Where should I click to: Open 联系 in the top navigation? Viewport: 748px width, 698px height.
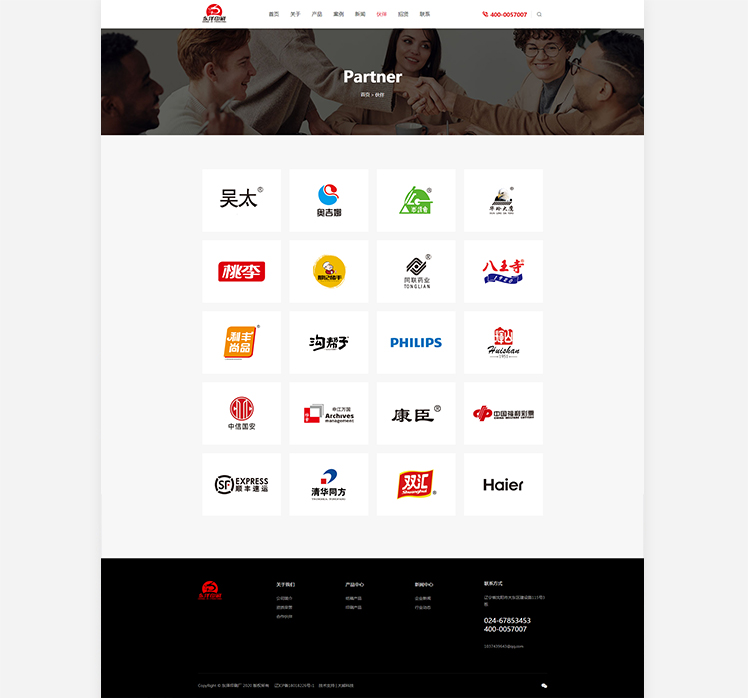[425, 14]
